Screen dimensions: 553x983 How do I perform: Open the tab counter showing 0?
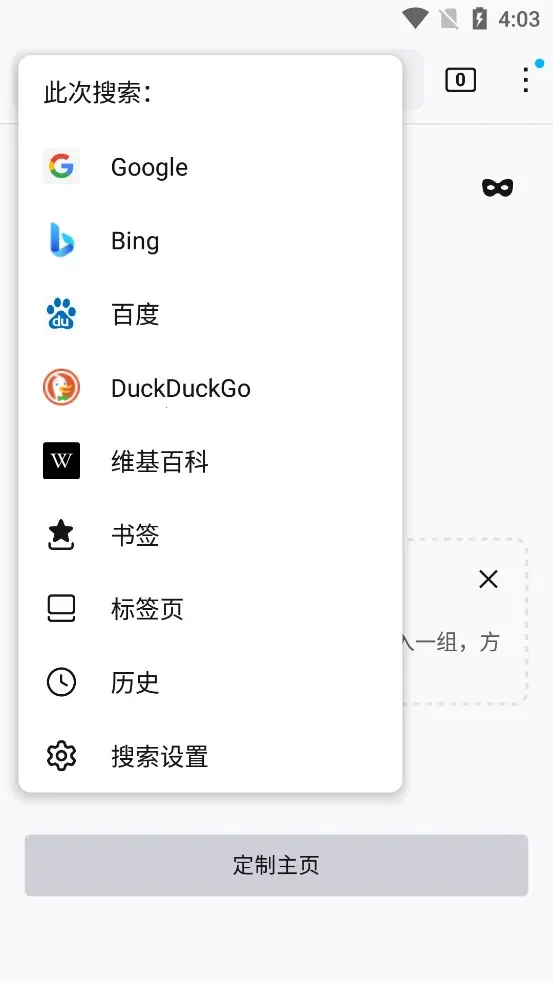tap(460, 80)
